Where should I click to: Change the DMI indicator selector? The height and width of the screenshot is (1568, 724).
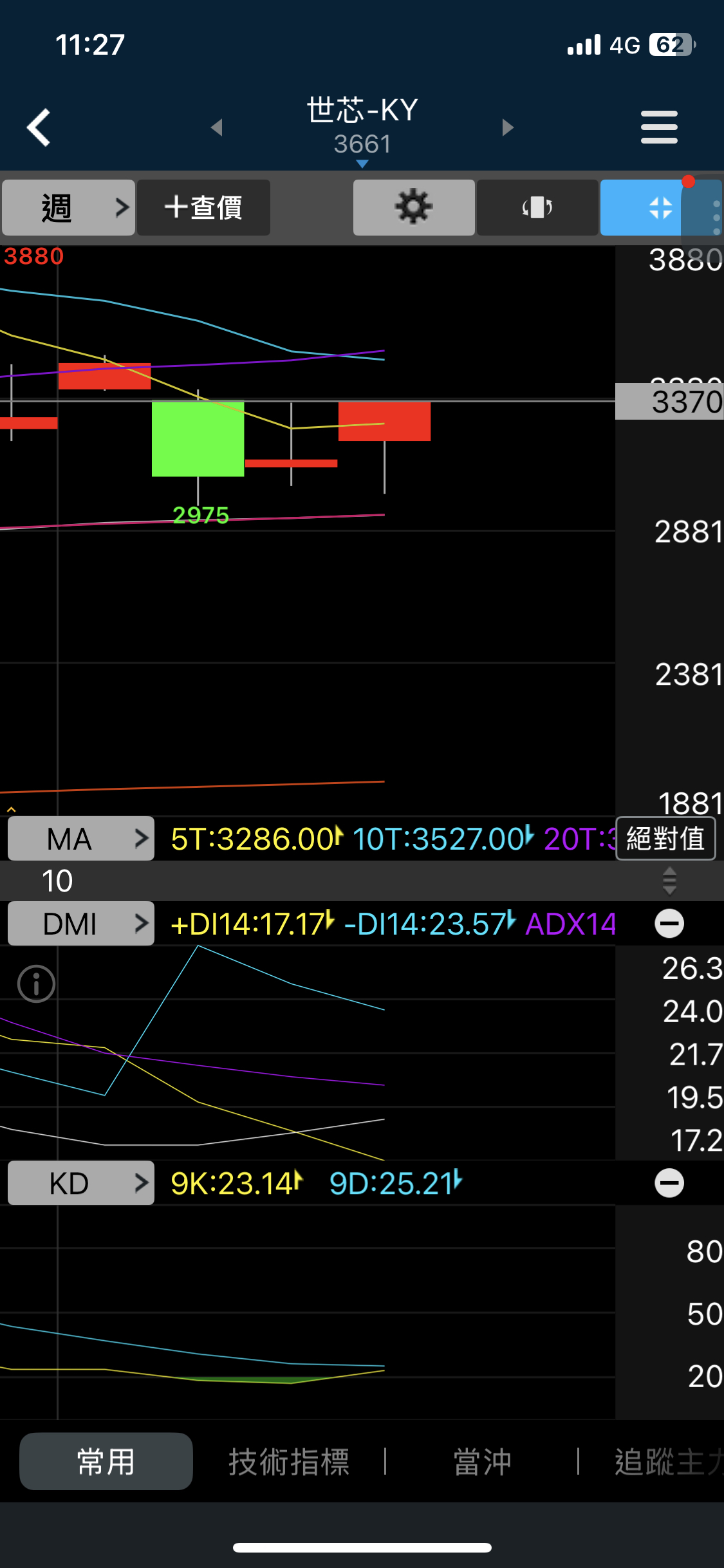tap(80, 924)
